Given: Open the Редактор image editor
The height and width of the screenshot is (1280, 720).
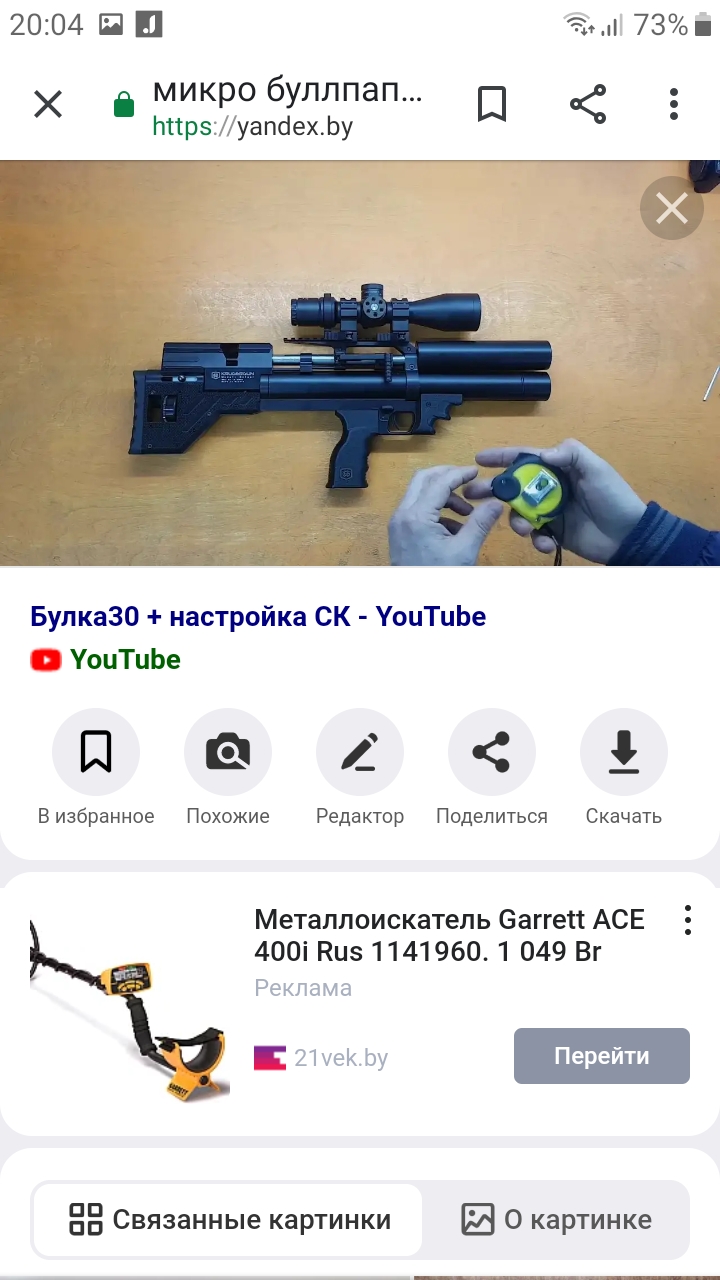Looking at the screenshot, I should pos(360,753).
